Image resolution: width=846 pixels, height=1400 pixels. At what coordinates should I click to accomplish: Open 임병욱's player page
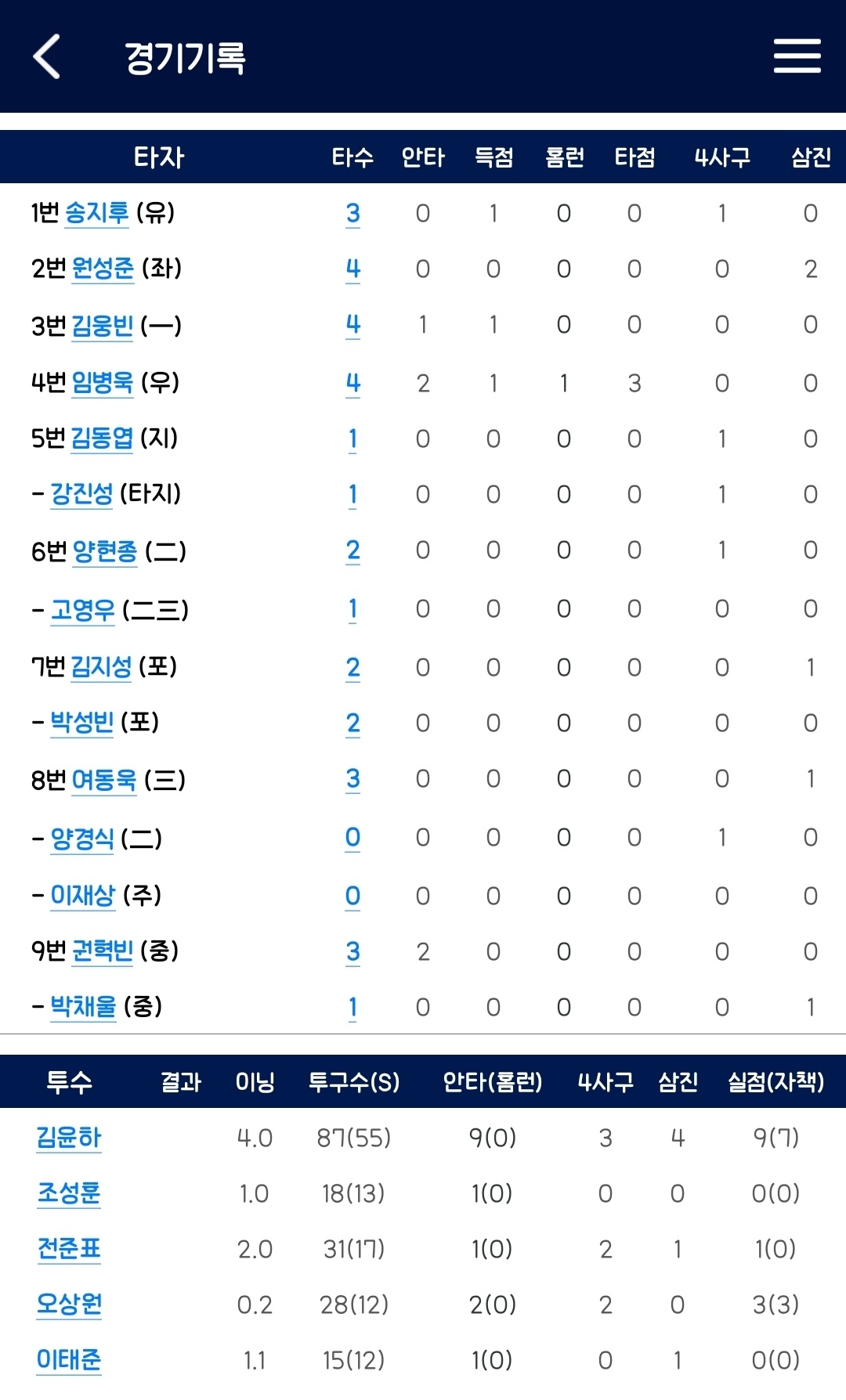pos(102,382)
